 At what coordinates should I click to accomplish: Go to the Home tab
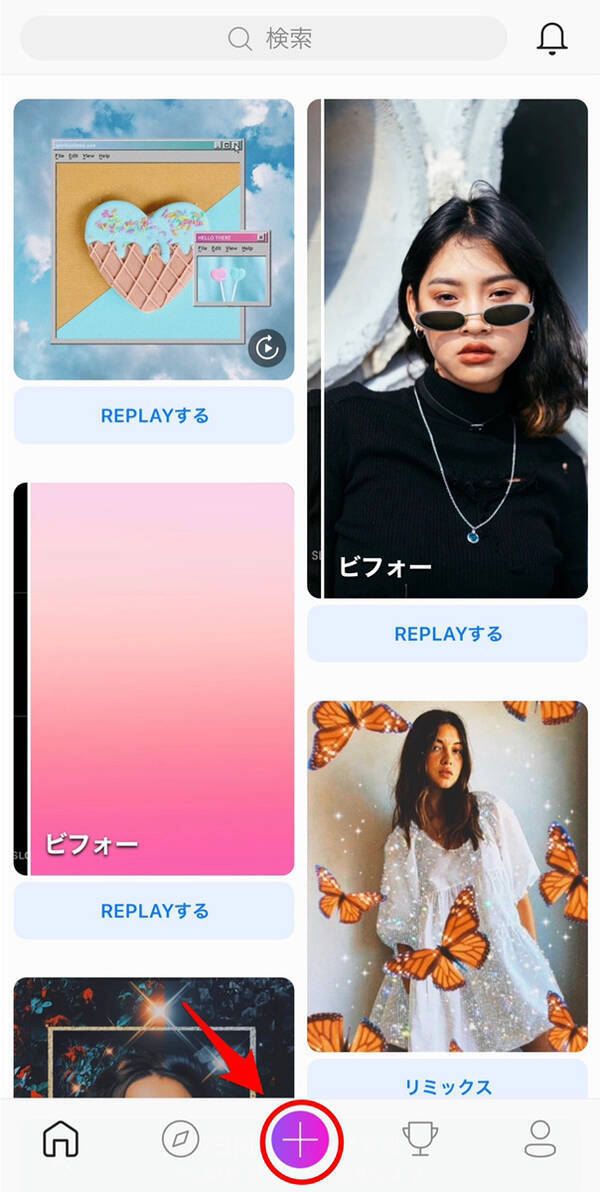pos(60,1139)
